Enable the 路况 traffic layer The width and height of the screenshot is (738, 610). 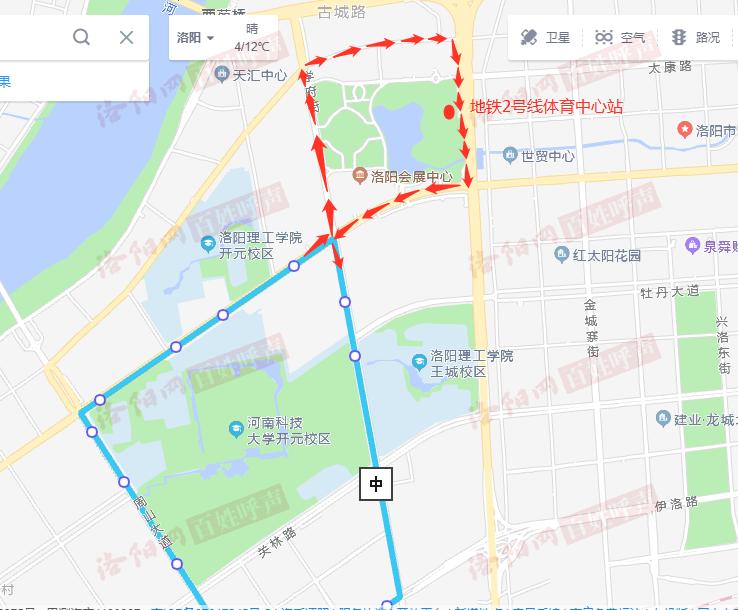[695, 38]
